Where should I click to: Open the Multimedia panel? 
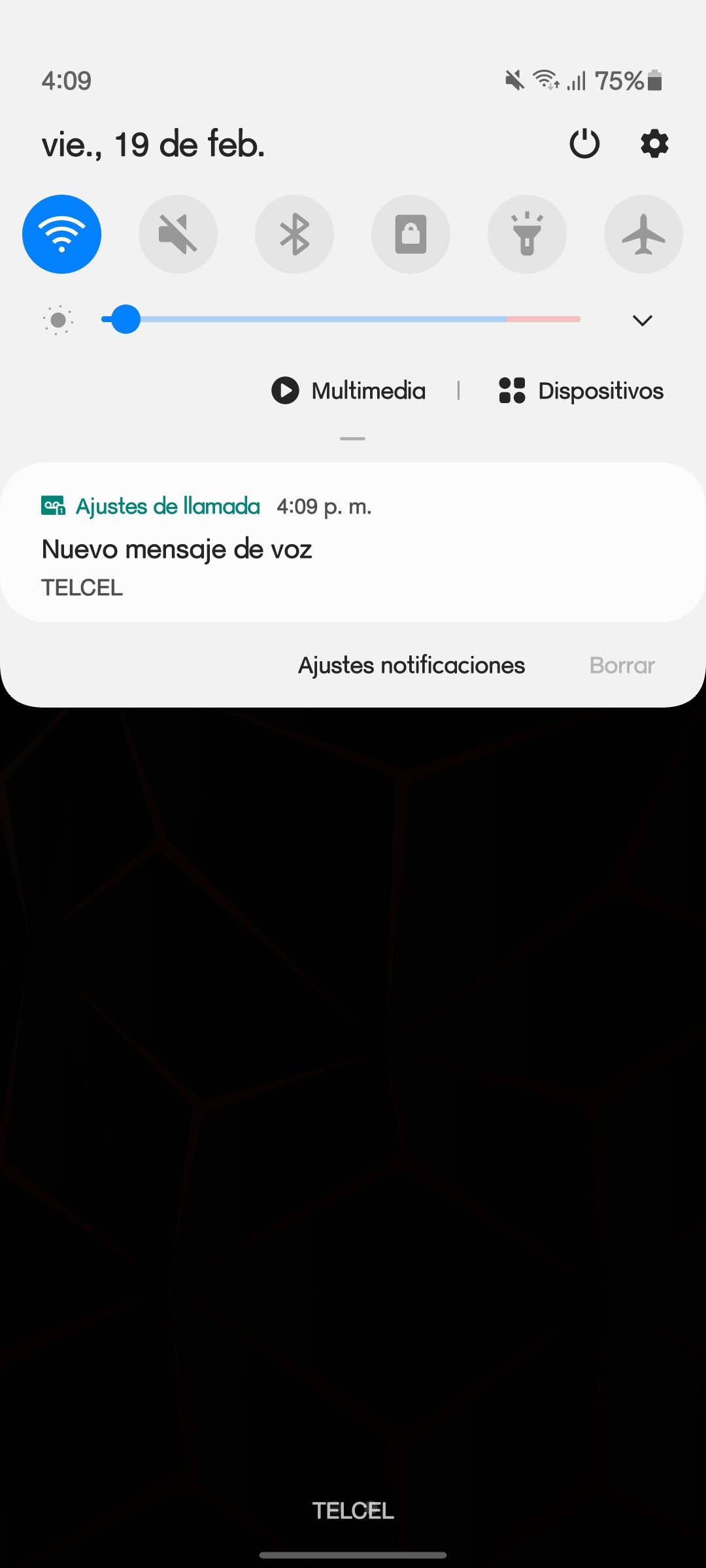(348, 391)
